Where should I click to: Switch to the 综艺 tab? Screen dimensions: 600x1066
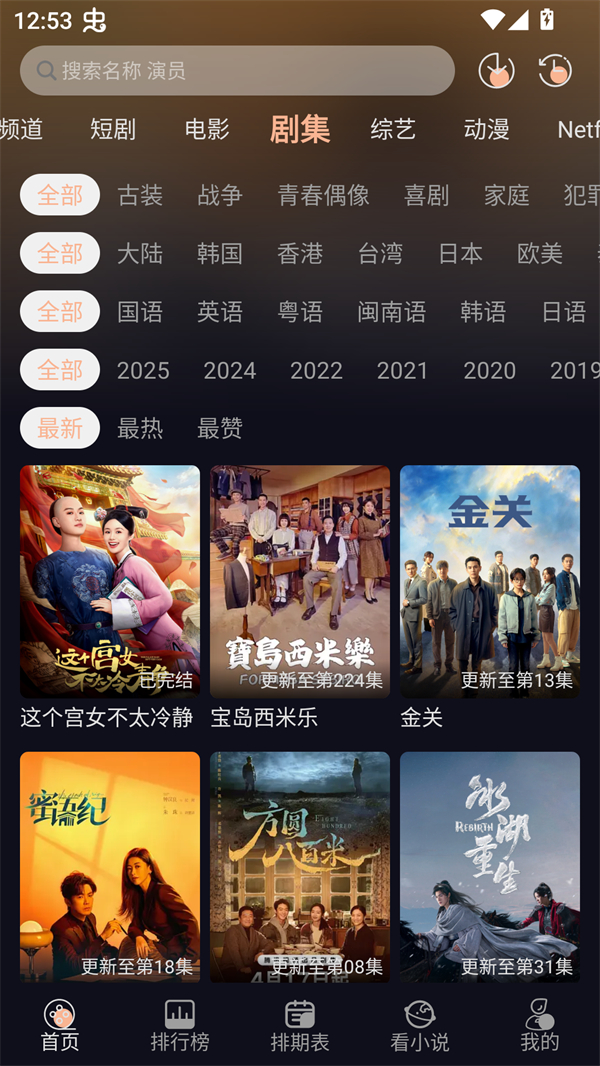(x=393, y=129)
